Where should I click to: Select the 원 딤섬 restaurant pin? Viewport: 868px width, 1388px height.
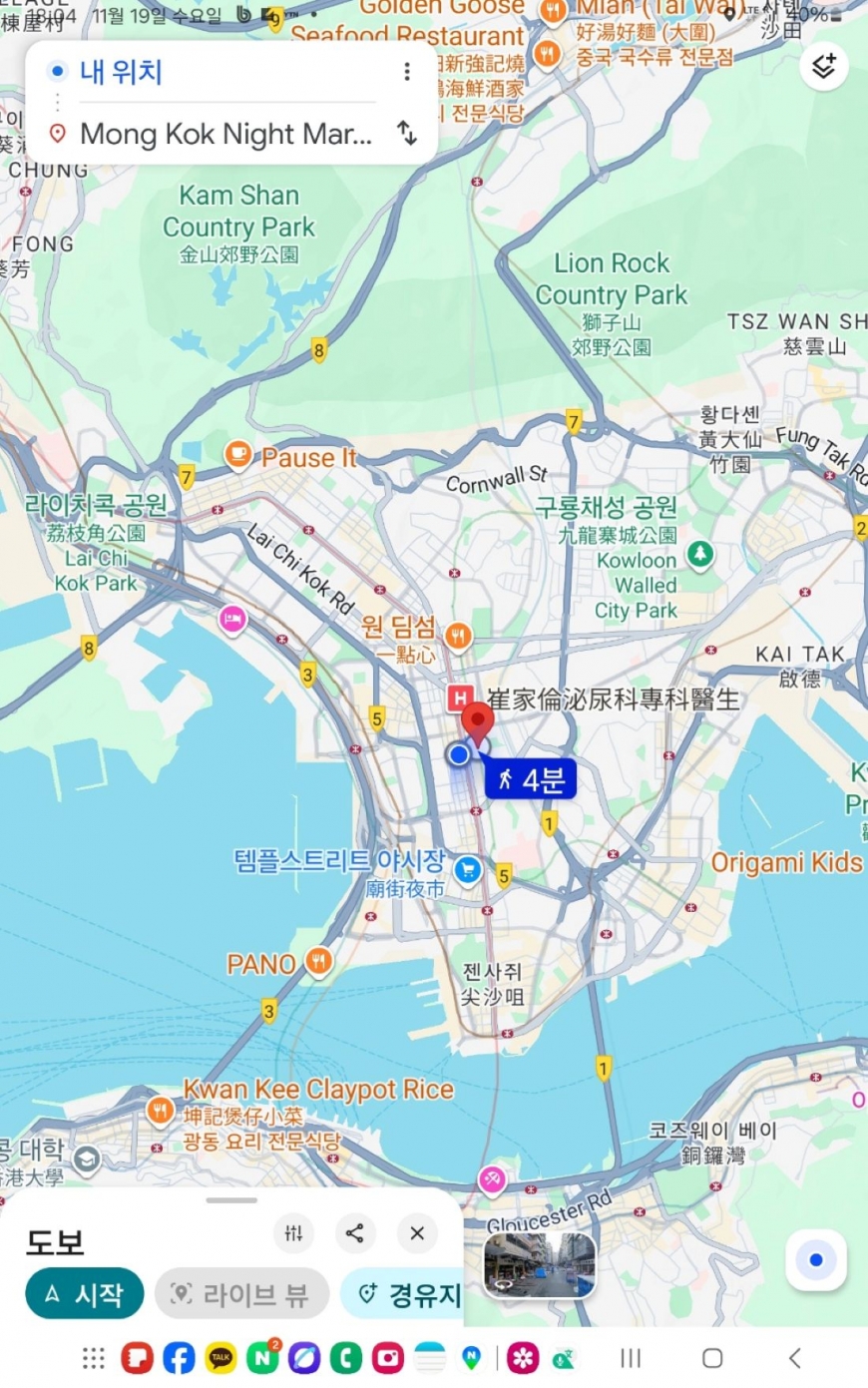tap(458, 636)
